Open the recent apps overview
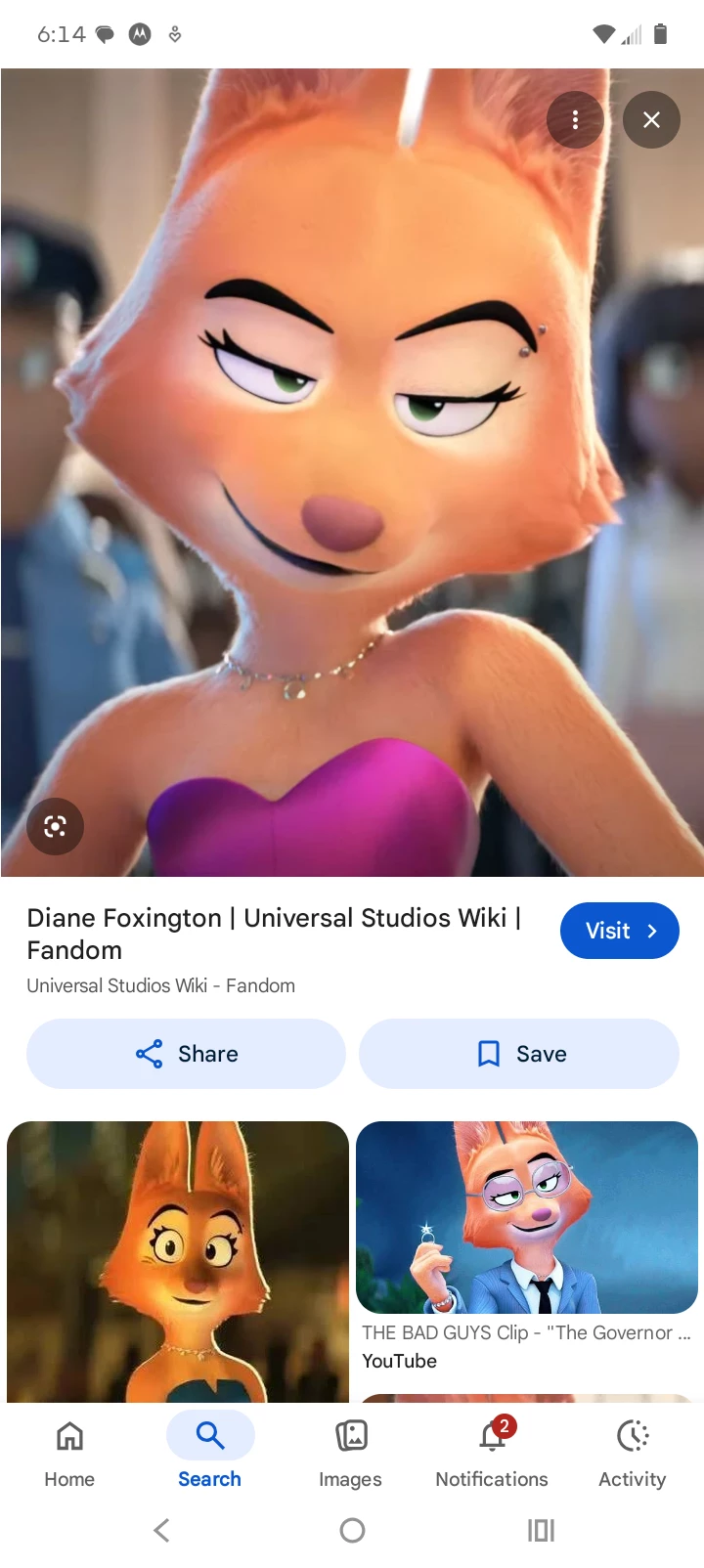Viewport: 704px width, 1568px height. [x=541, y=1530]
